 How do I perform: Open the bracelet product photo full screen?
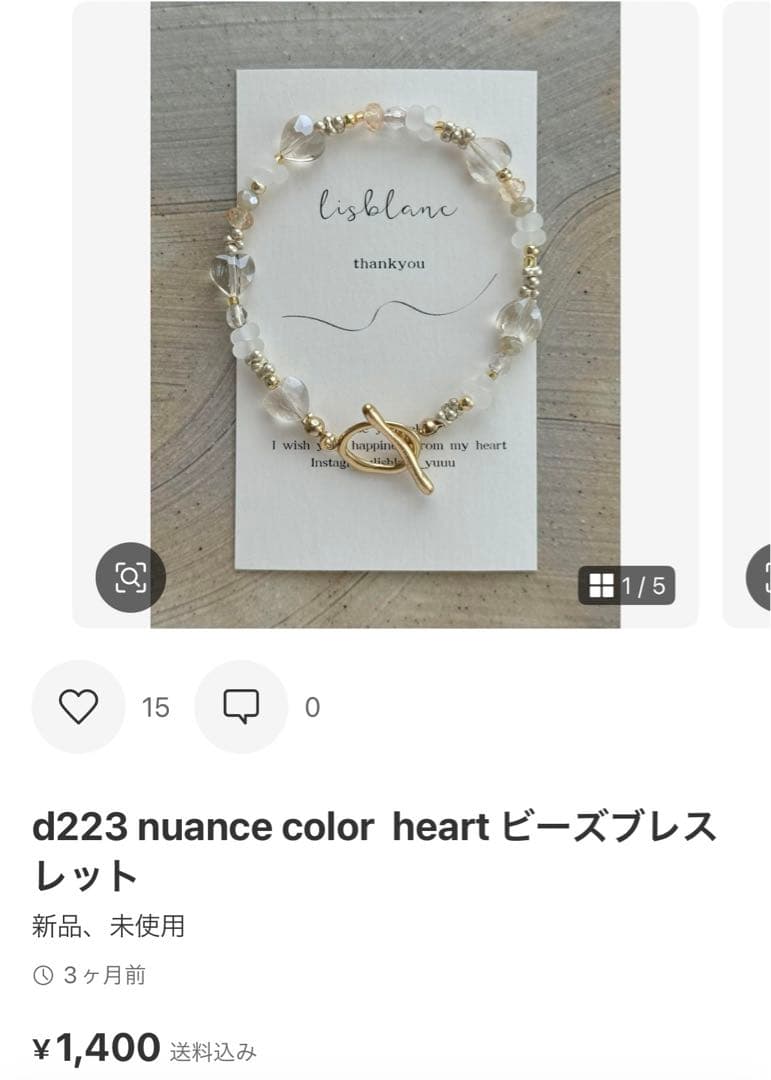(x=385, y=300)
